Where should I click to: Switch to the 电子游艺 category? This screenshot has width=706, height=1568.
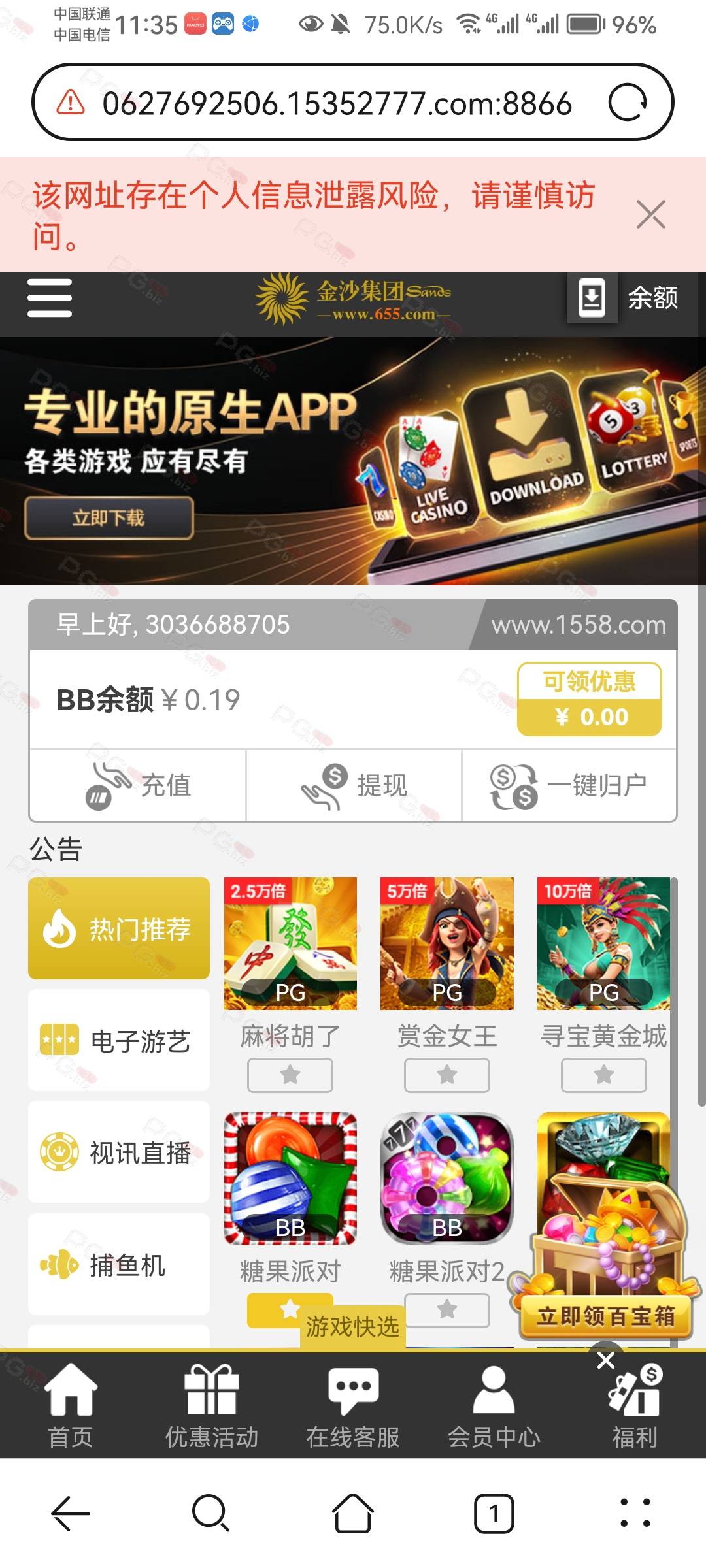click(x=119, y=1040)
